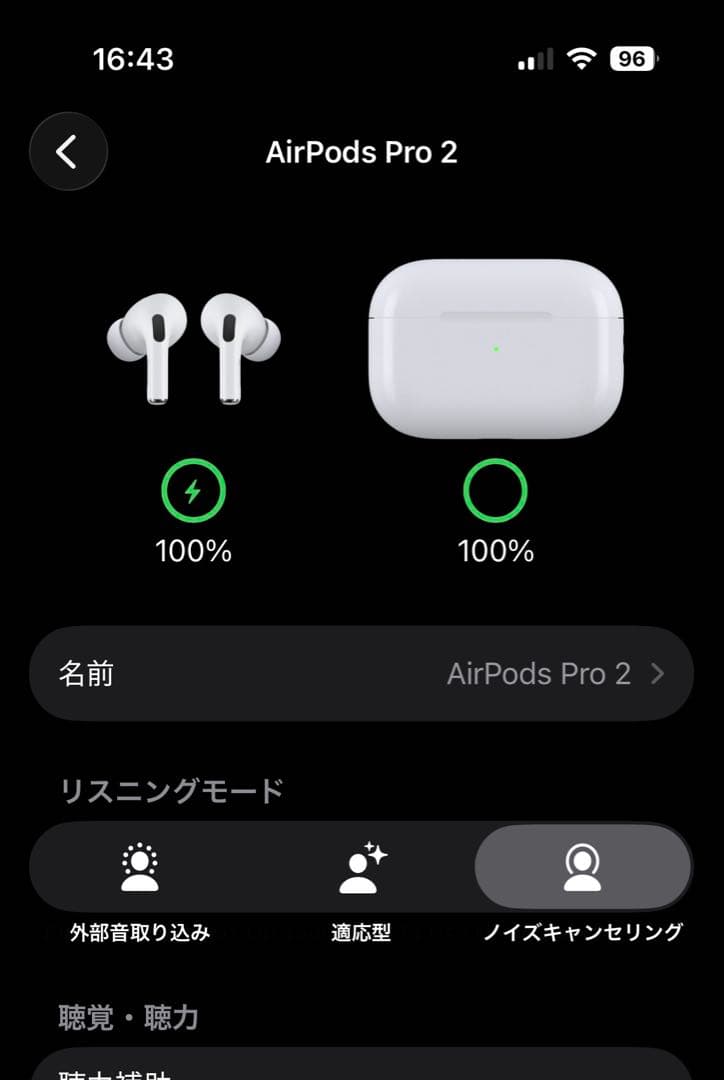Tap the cellular signal bars icon
The height and width of the screenshot is (1080, 724).
pos(531,59)
